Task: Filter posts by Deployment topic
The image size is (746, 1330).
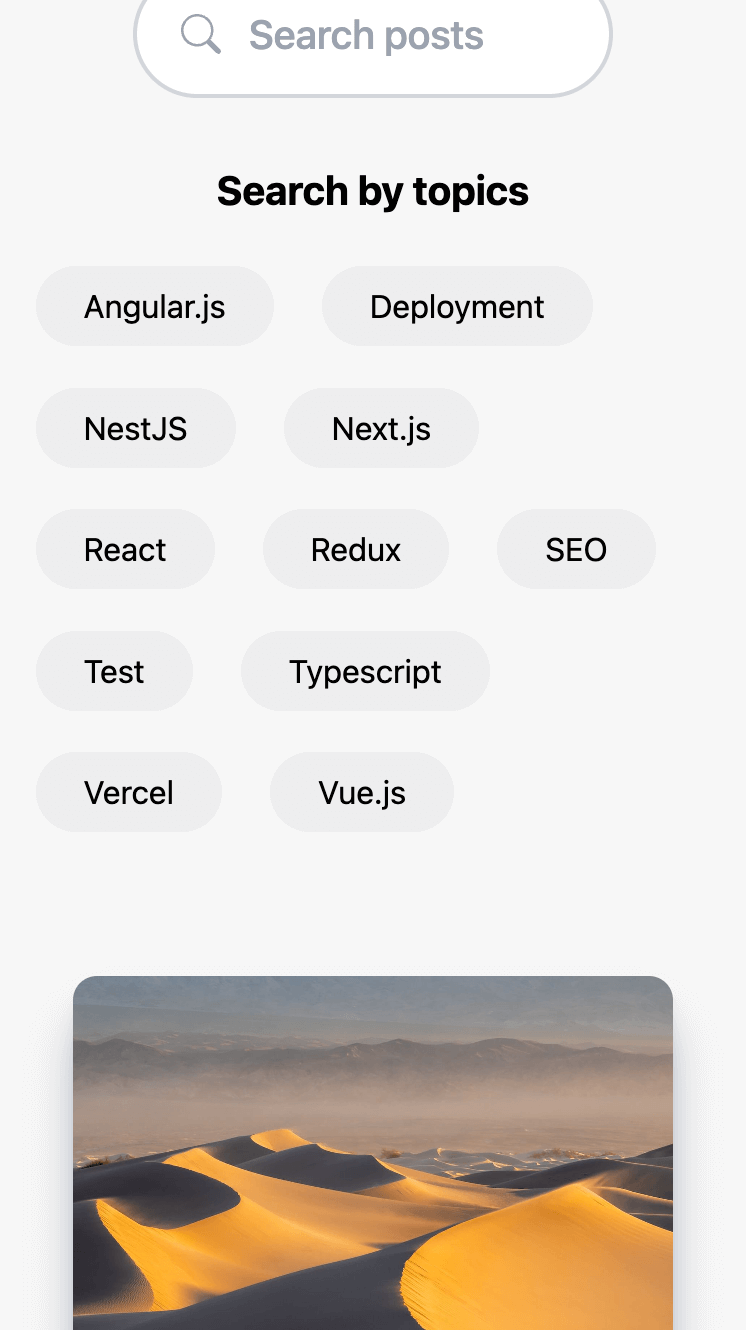Action: point(457,307)
